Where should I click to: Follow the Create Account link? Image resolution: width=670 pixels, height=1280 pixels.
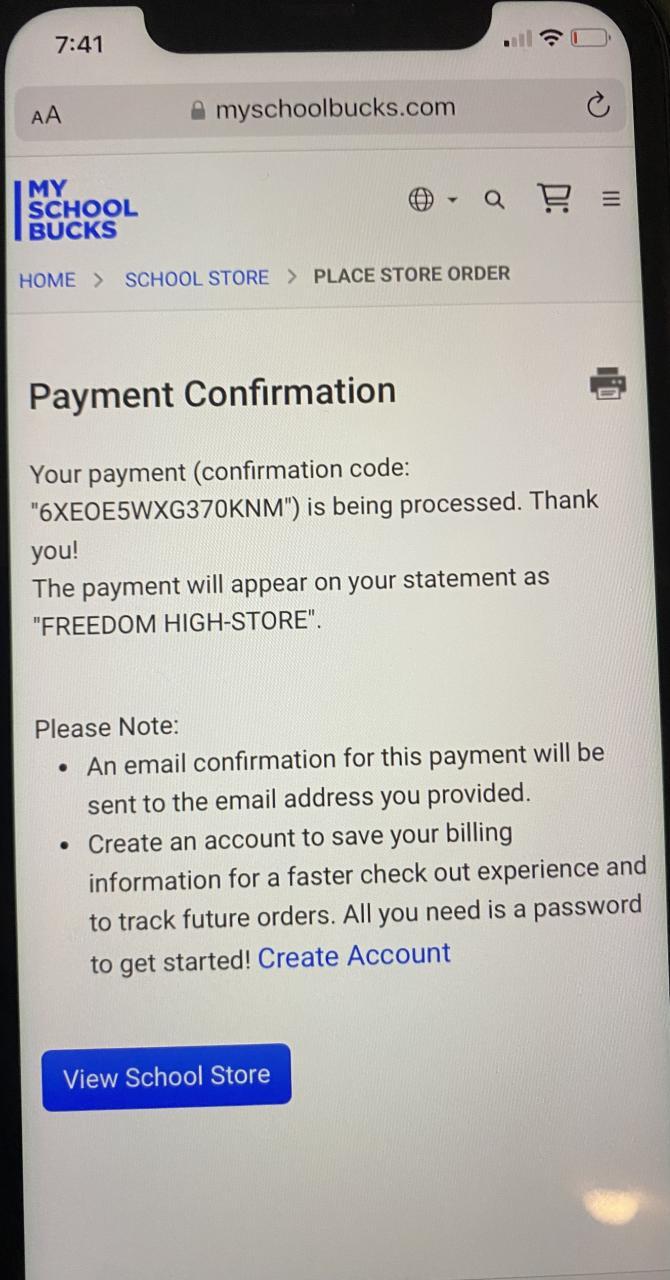[x=354, y=955]
